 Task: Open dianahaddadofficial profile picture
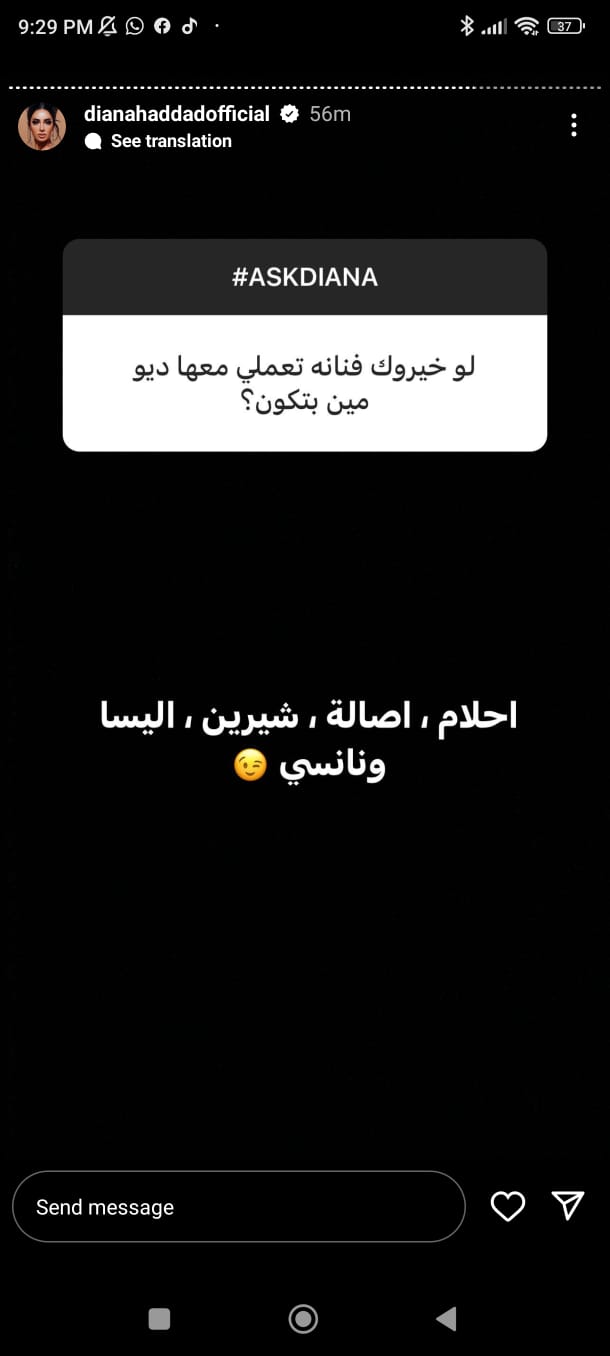click(x=42, y=126)
